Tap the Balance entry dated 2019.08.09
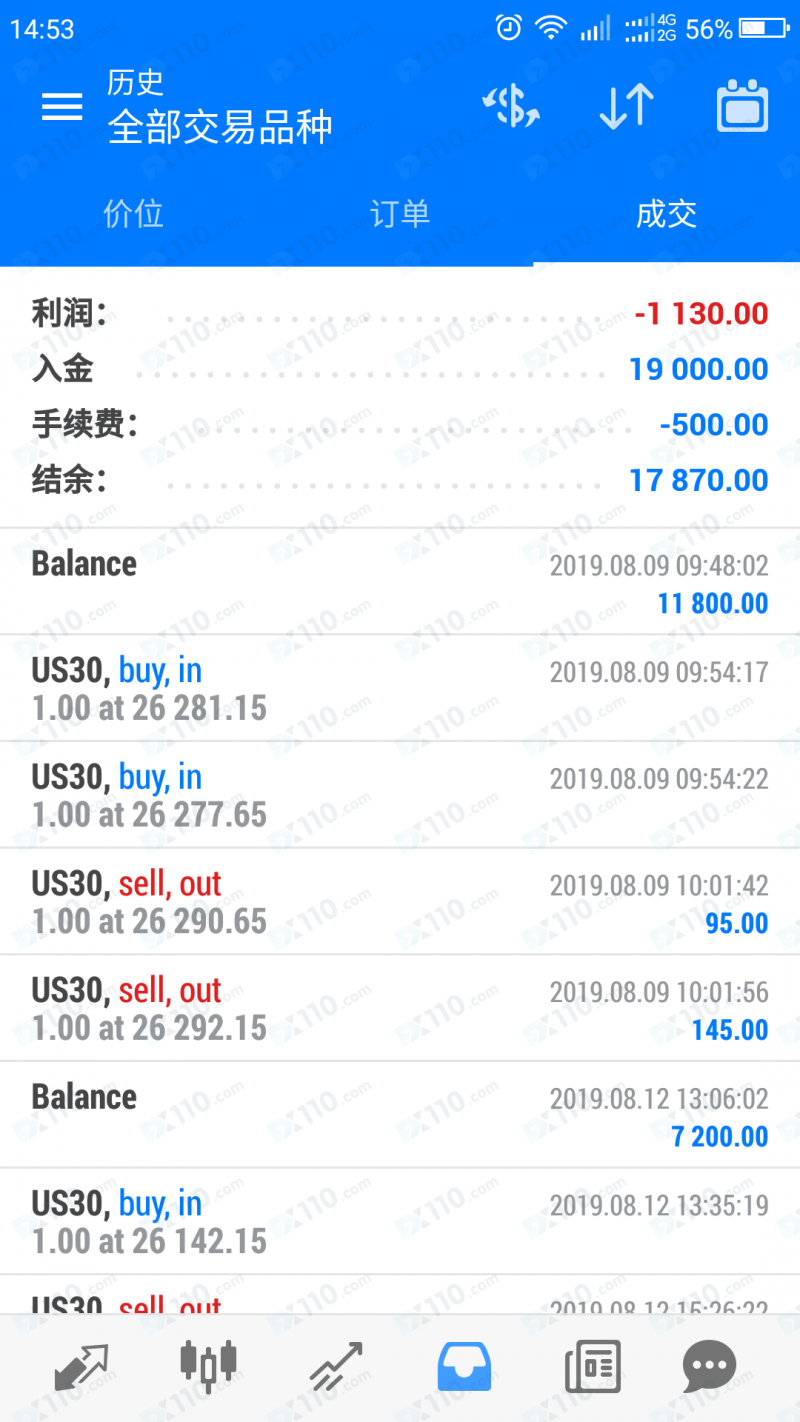The height and width of the screenshot is (1422, 800). click(400, 580)
